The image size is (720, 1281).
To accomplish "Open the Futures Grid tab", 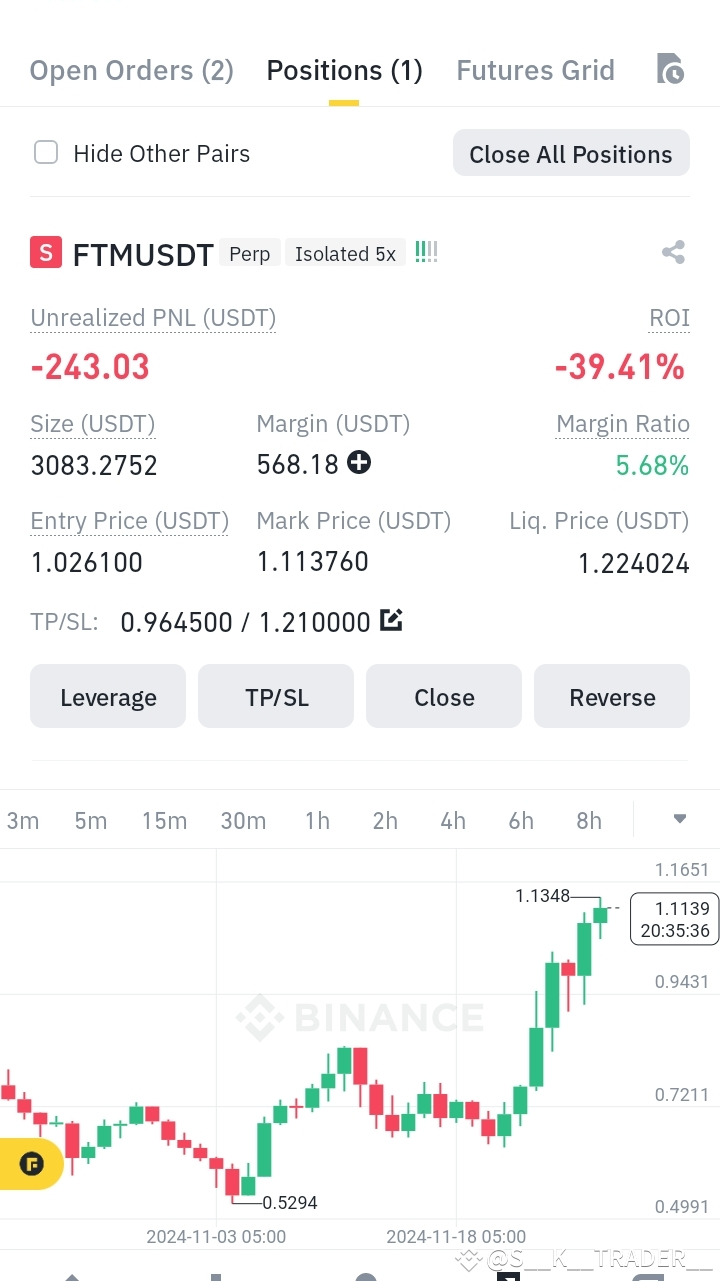I will (536, 69).
